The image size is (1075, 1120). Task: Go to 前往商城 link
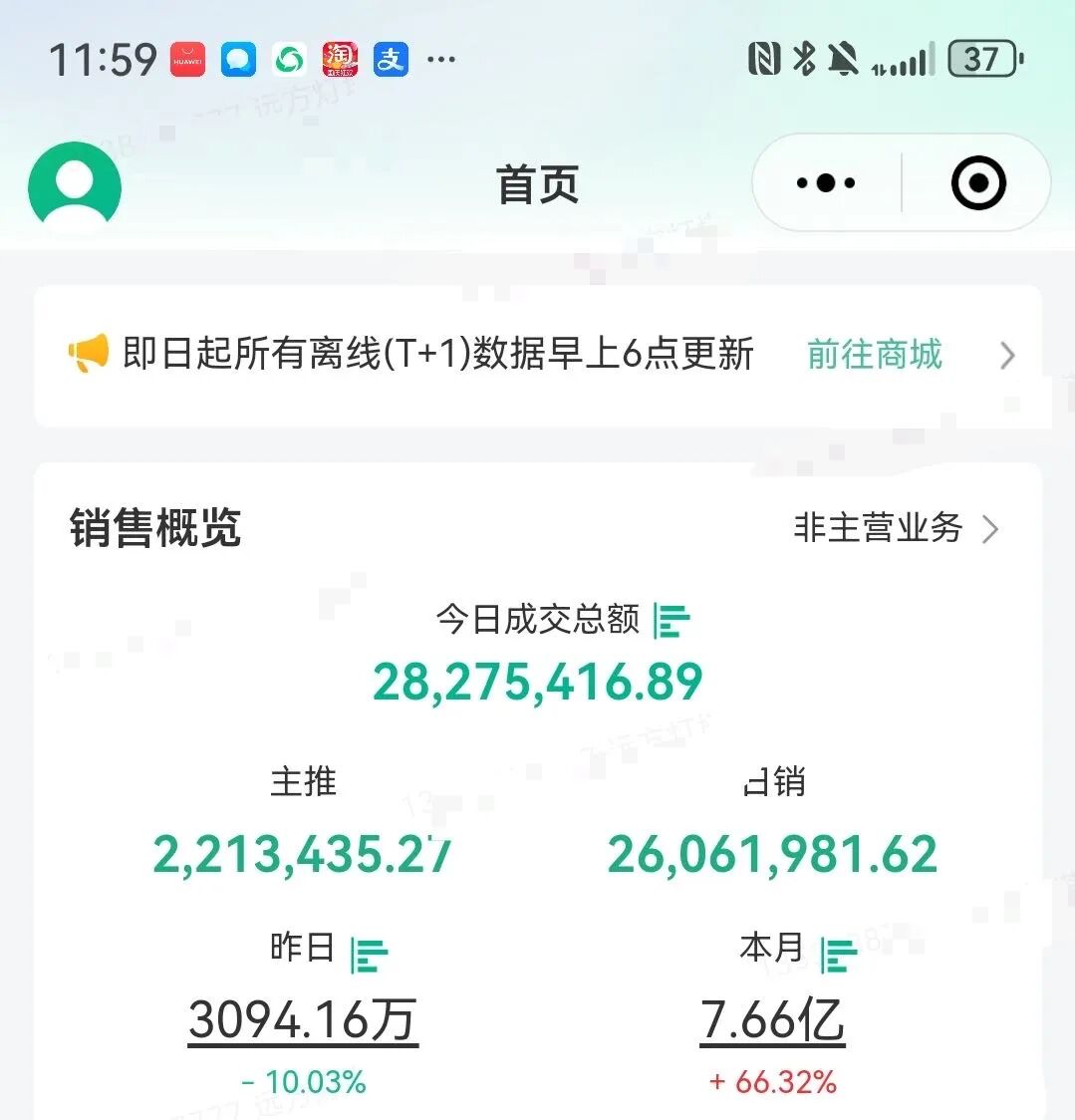pyautogui.click(x=874, y=355)
